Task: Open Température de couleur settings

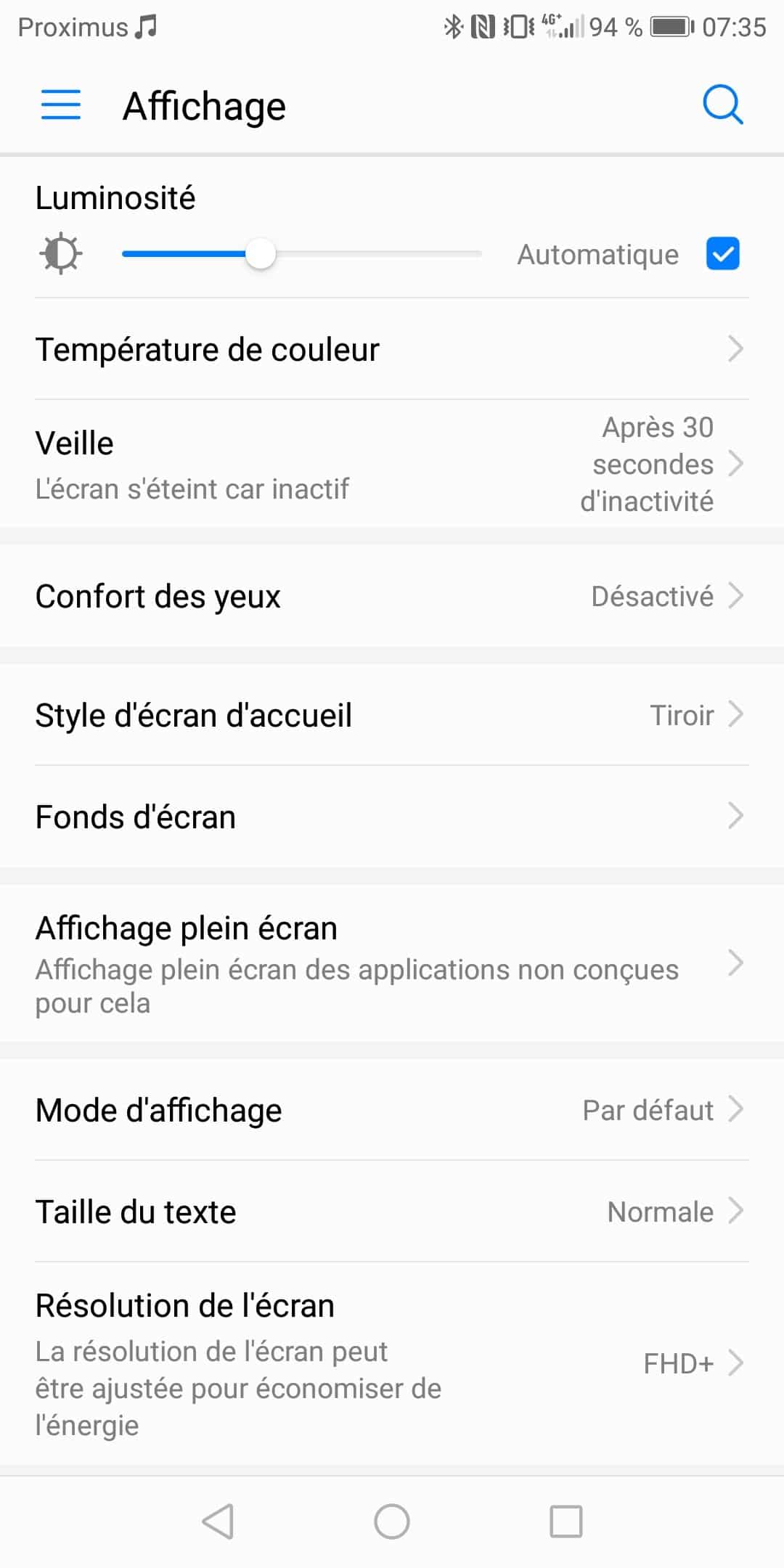Action: coord(392,349)
